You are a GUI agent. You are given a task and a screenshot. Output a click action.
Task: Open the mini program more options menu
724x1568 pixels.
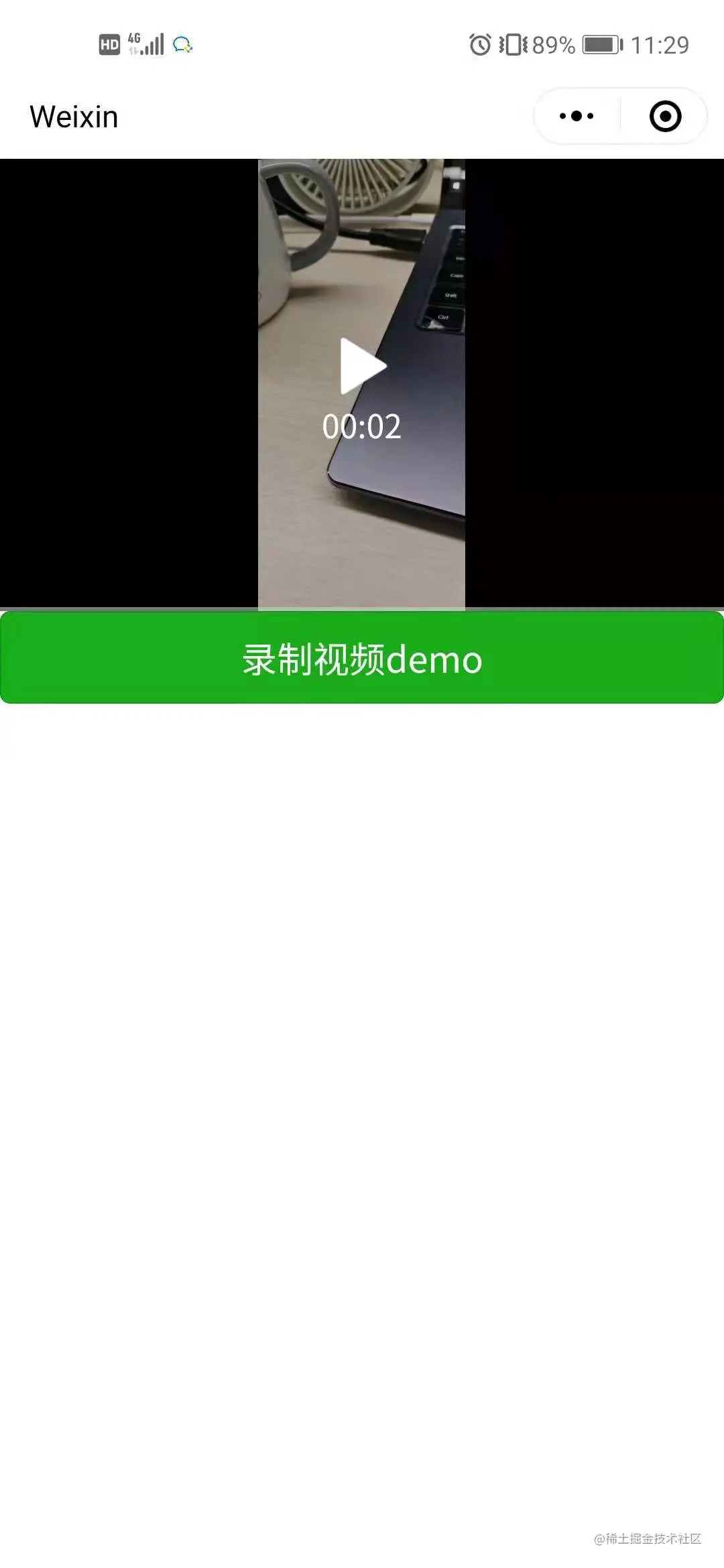(x=577, y=117)
